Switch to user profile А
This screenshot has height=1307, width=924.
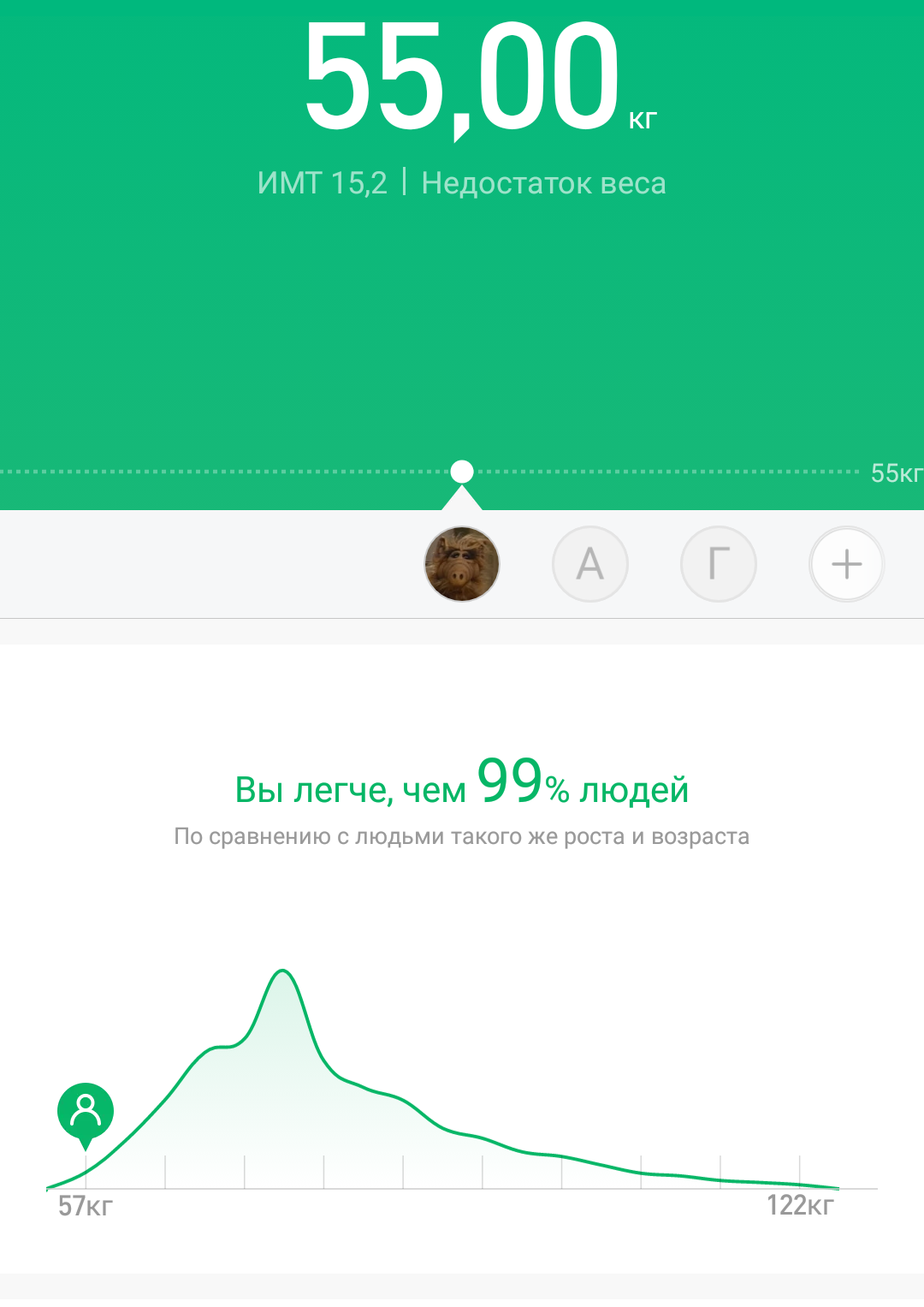590,564
